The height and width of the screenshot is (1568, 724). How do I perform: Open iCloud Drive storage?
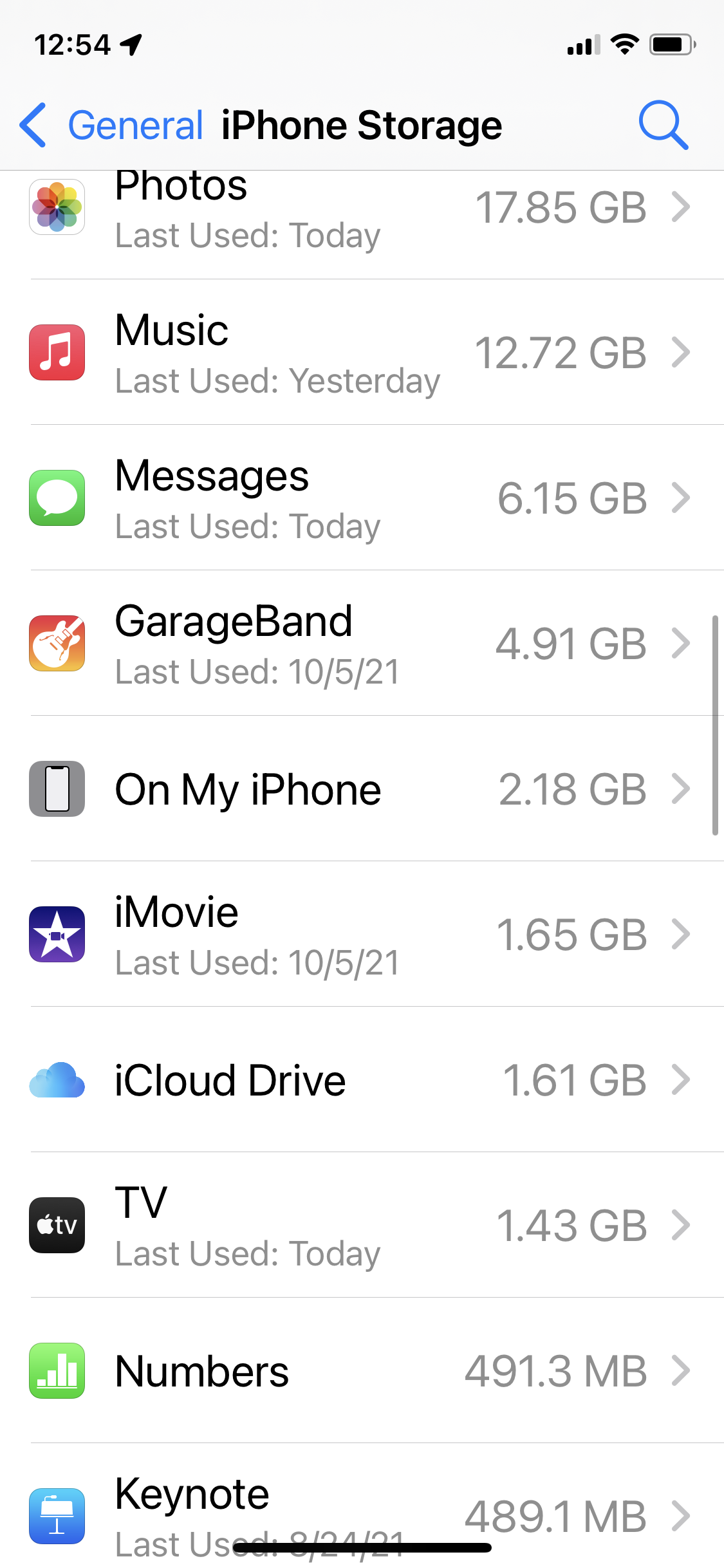[360, 1080]
